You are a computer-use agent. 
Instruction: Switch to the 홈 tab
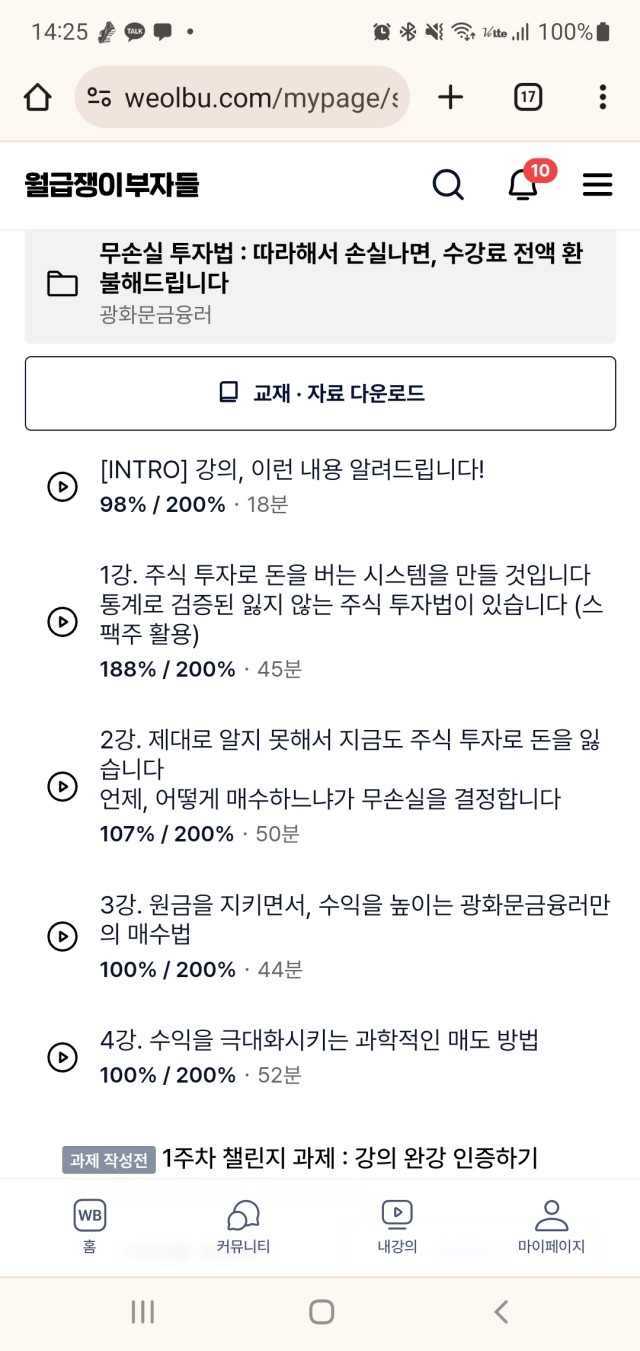tap(90, 1227)
